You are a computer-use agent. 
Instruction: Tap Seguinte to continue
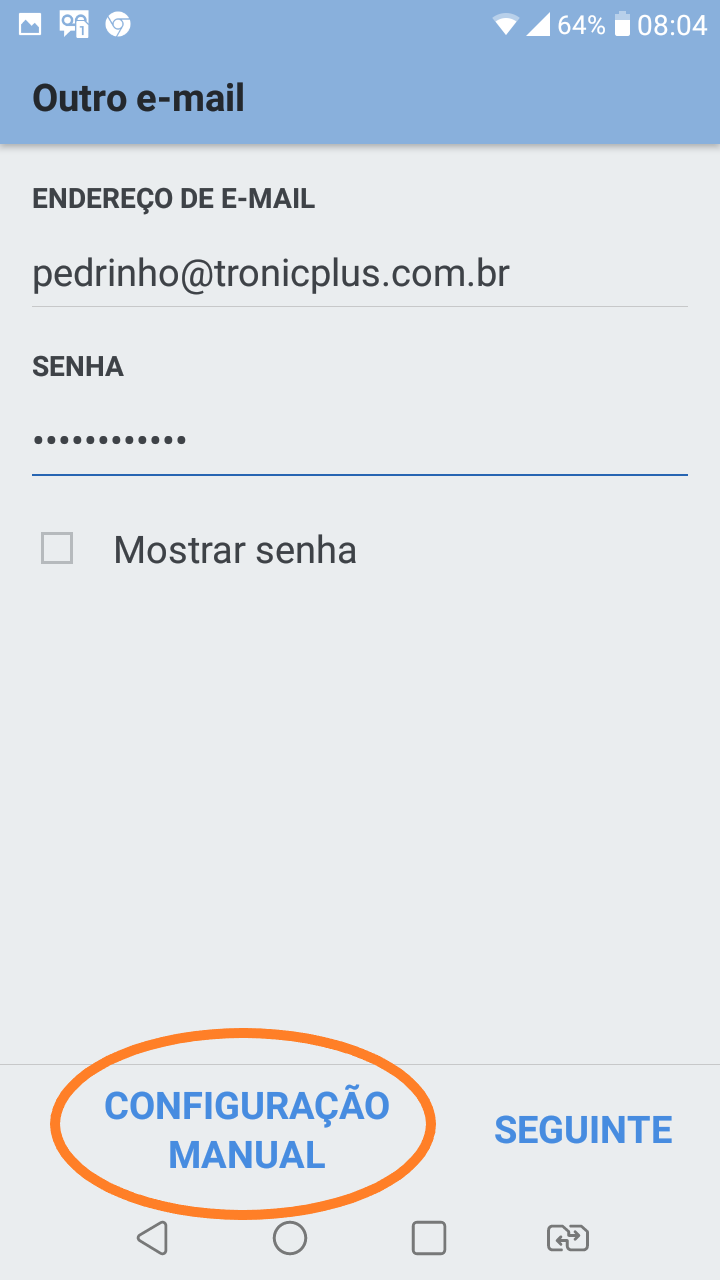[583, 1130]
